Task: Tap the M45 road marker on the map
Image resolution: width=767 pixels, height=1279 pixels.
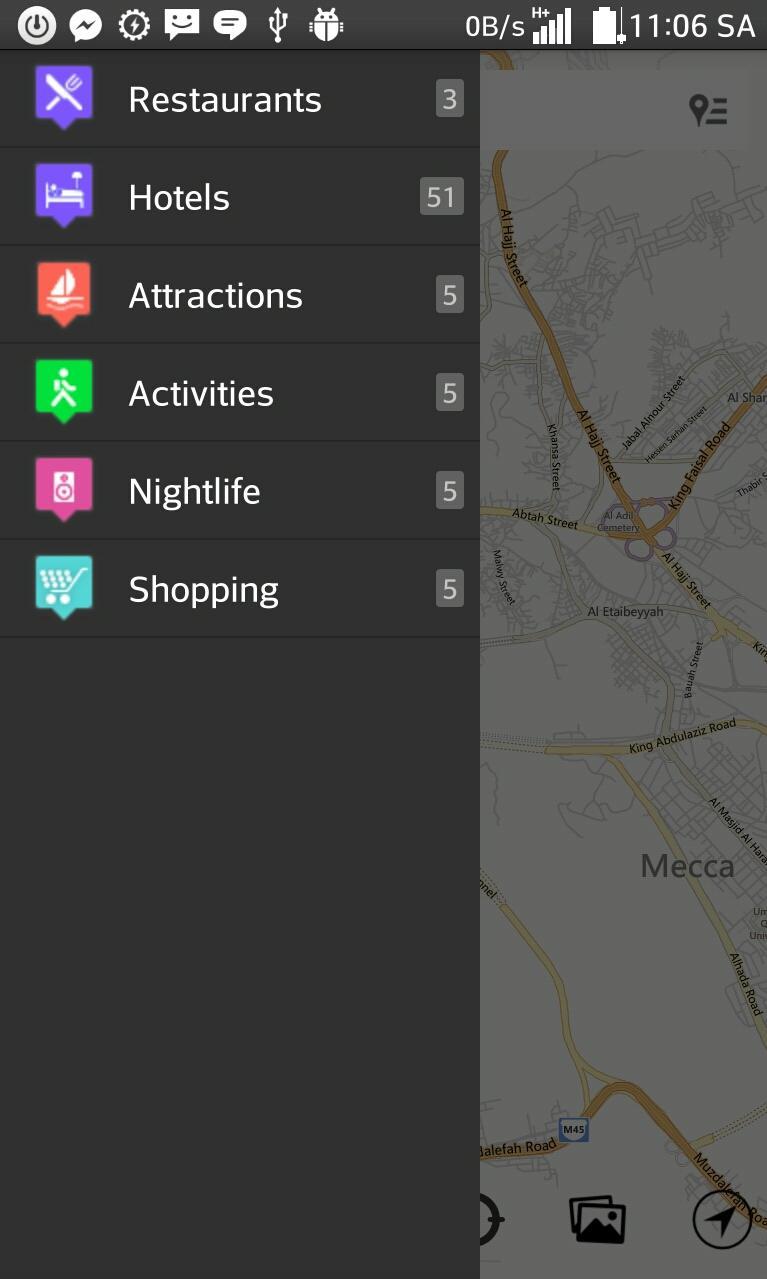Action: click(x=575, y=1130)
